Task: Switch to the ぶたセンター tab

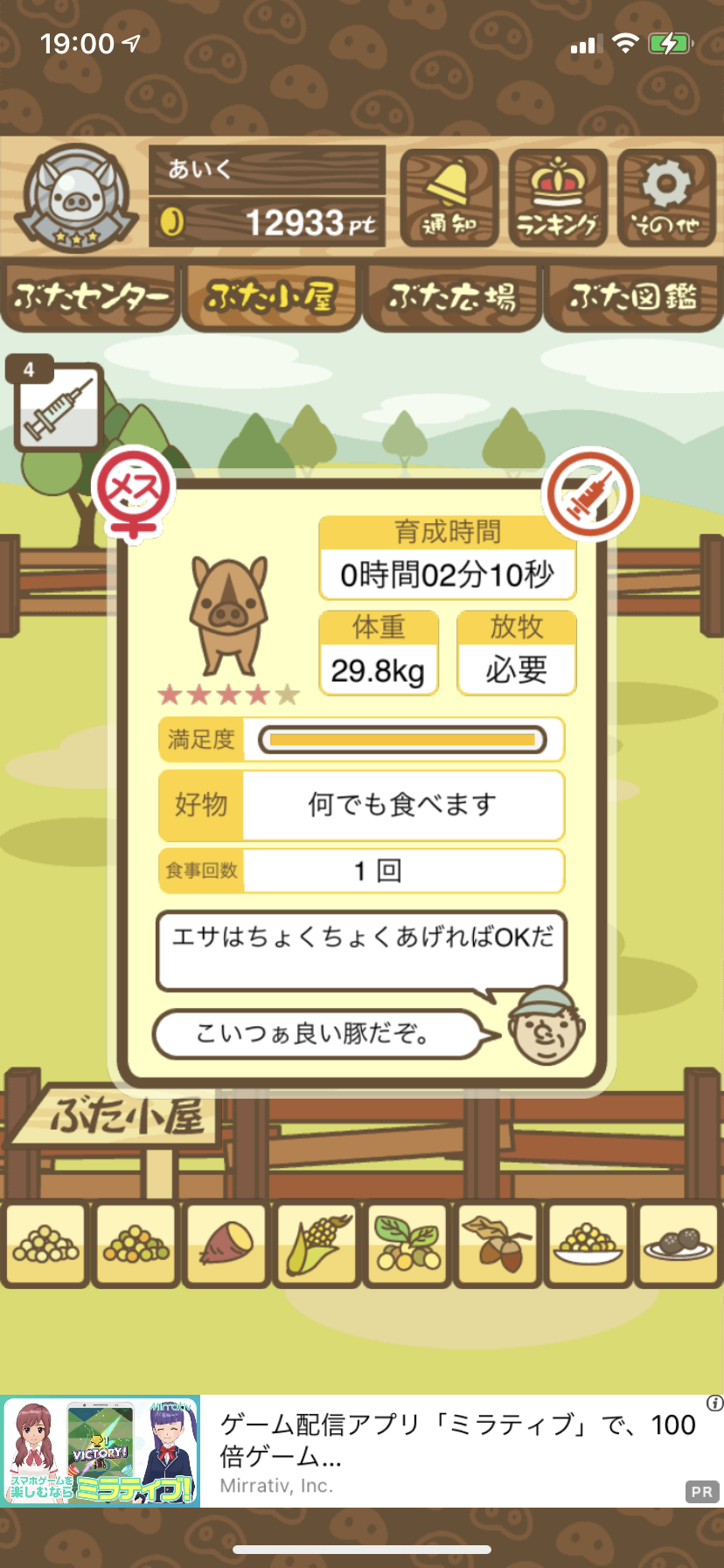Action: pos(91,297)
